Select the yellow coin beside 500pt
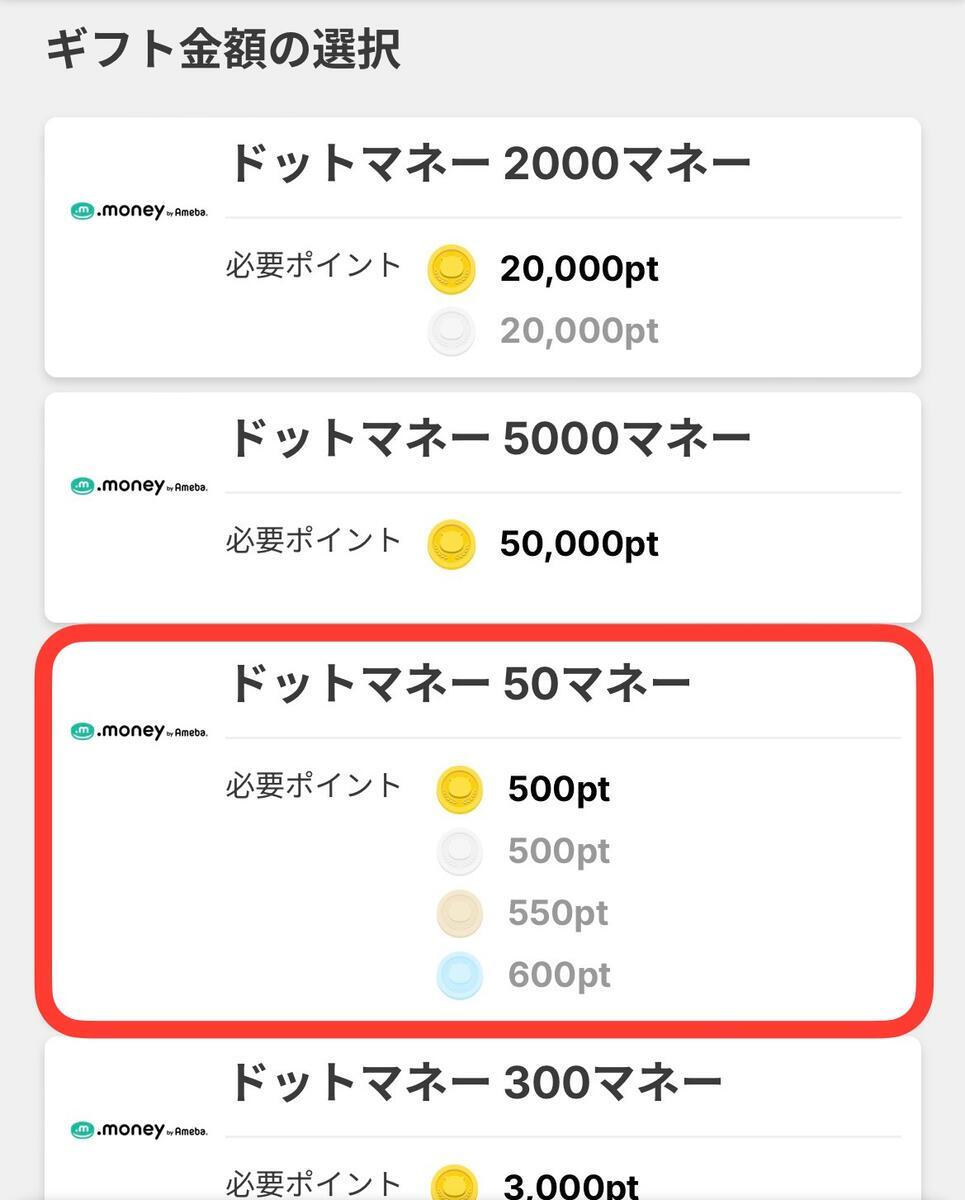This screenshot has width=965, height=1200. click(x=460, y=789)
